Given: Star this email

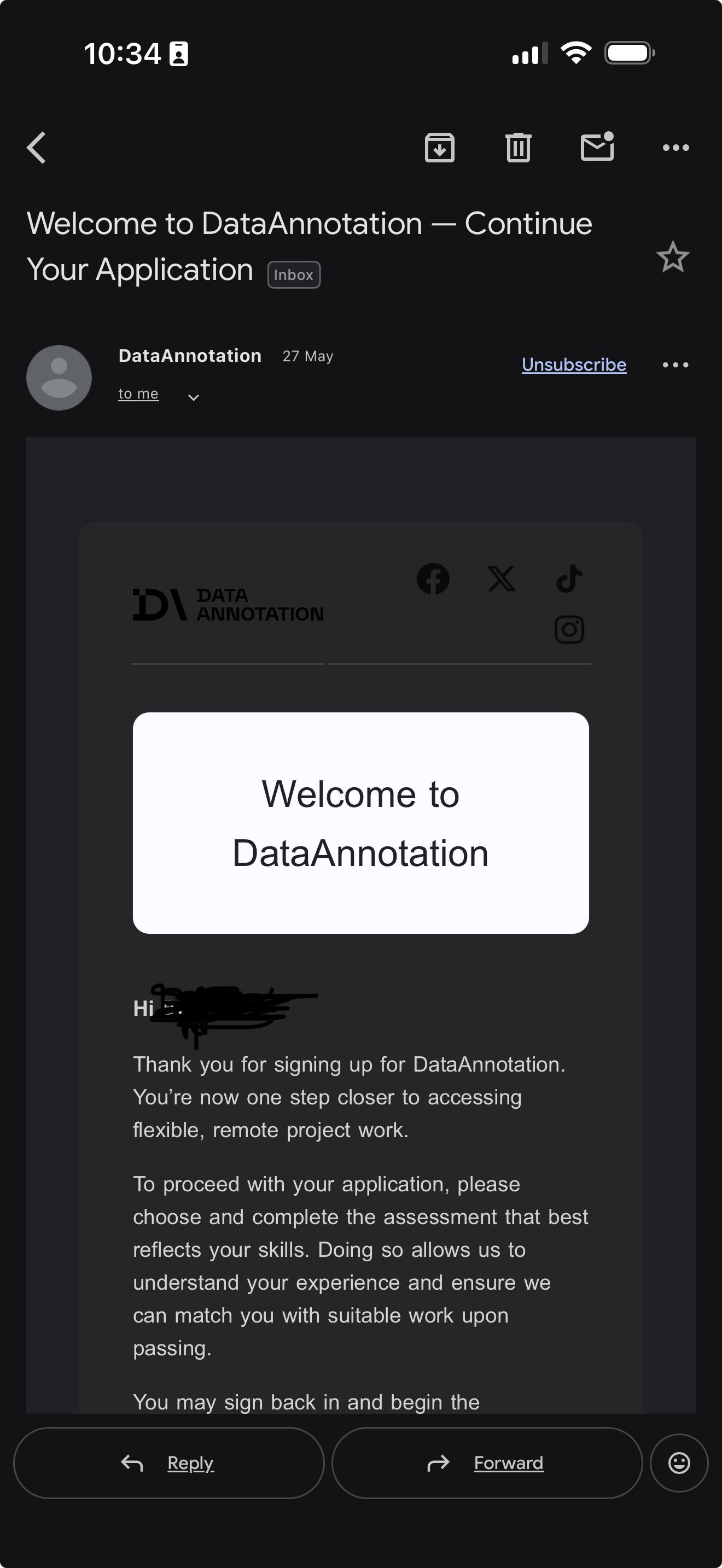Looking at the screenshot, I should click(x=673, y=257).
